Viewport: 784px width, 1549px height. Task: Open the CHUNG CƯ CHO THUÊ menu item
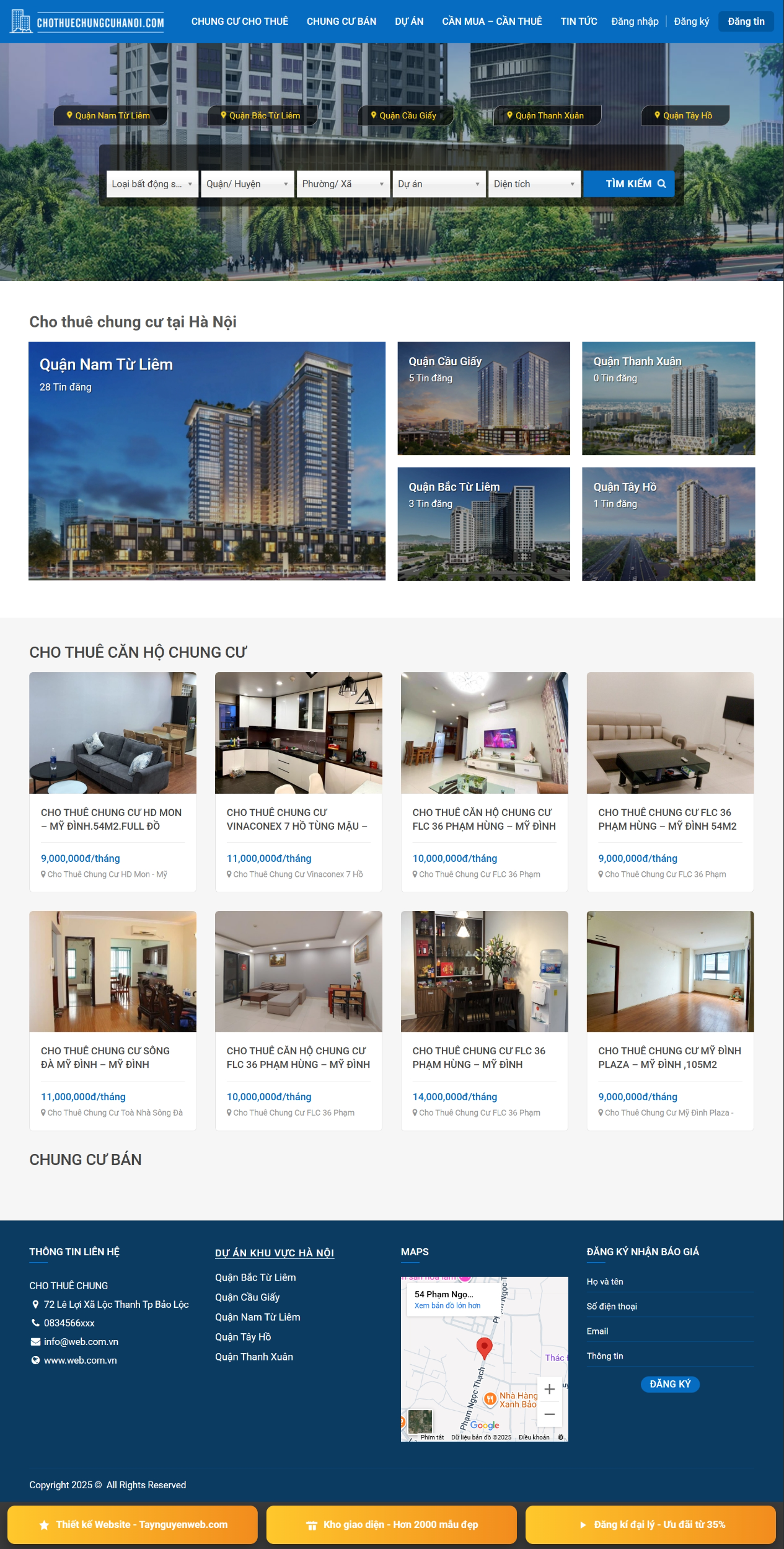coord(239,21)
